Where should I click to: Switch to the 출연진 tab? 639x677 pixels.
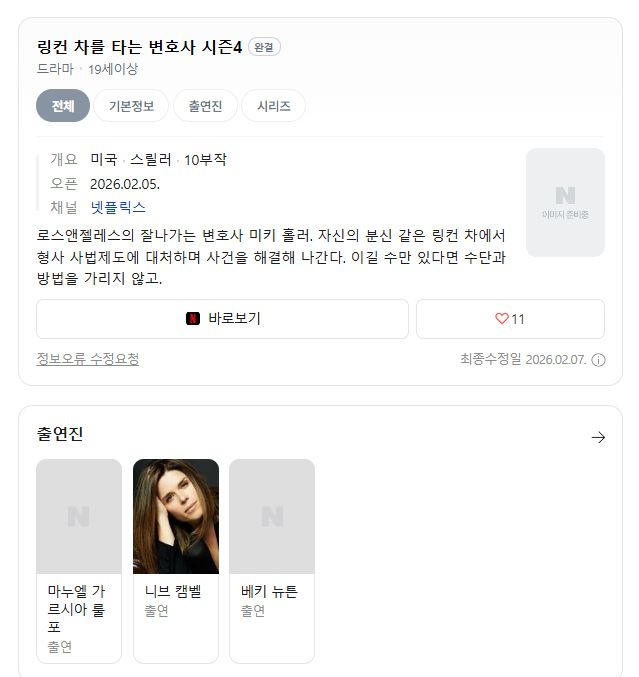(206, 105)
